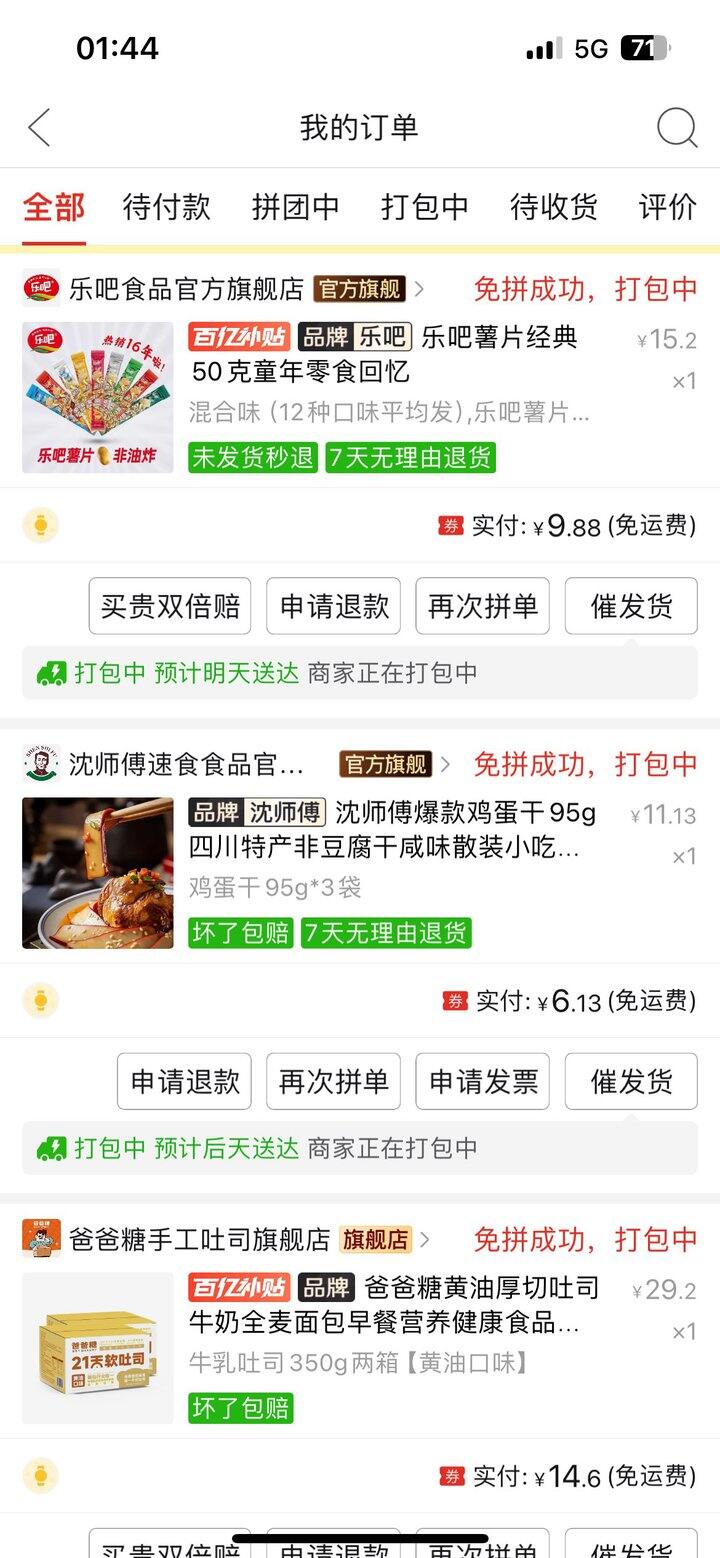Open 沈师傅速食食品 store via its chevron
Screen dimensions: 720x1558
[444, 765]
